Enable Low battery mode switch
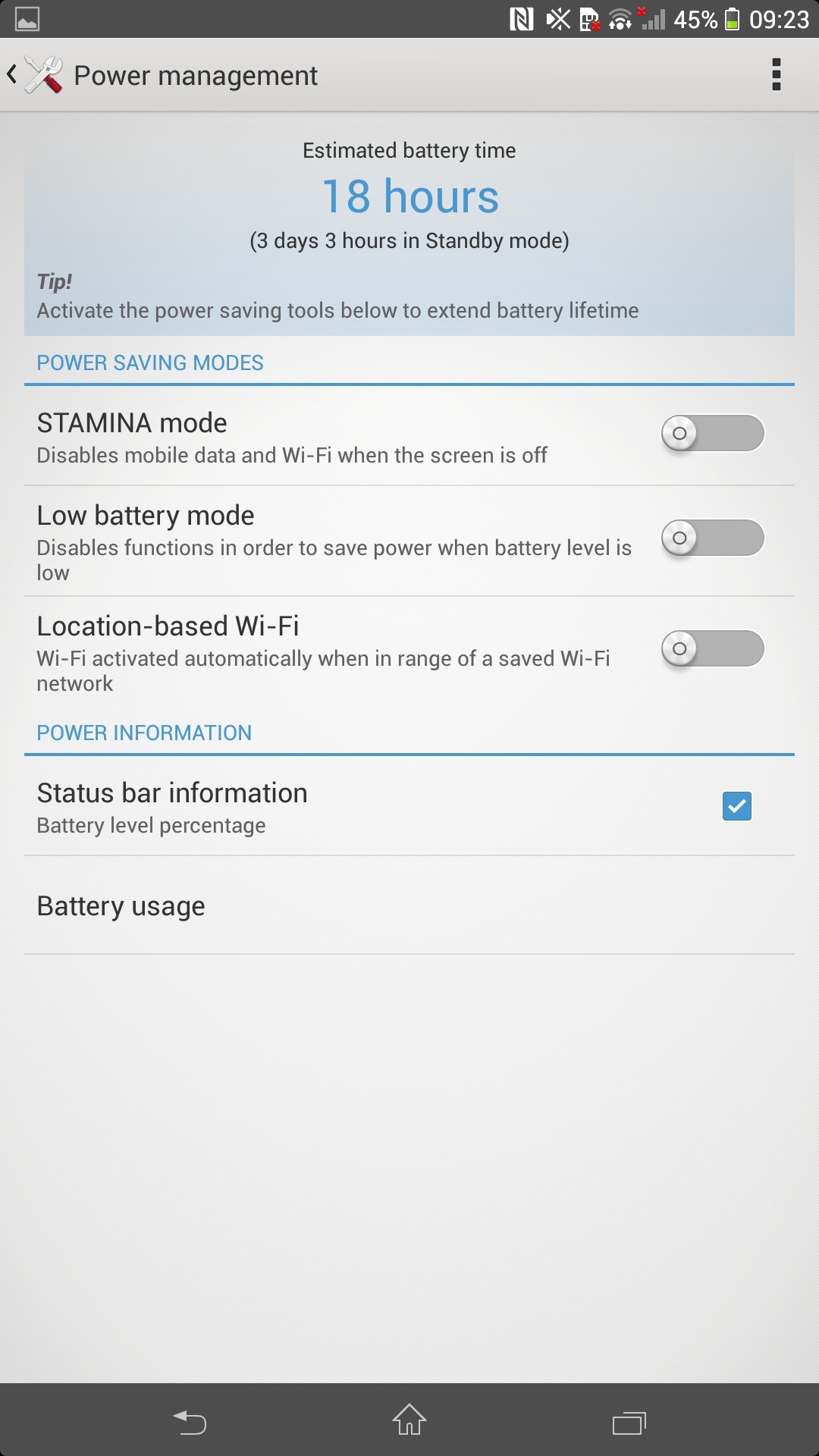 coord(712,538)
